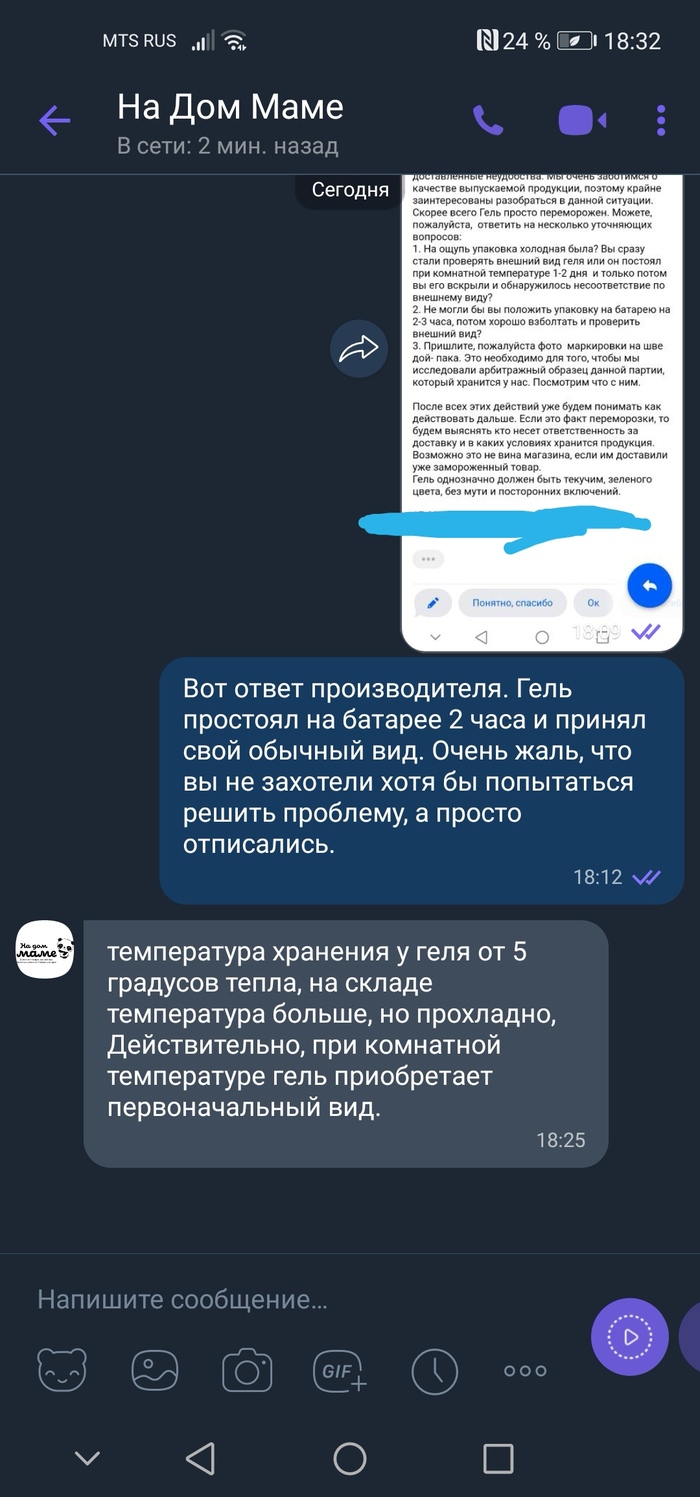Open the sticker panel with the bear icon
The image size is (700, 1497).
click(x=62, y=1370)
